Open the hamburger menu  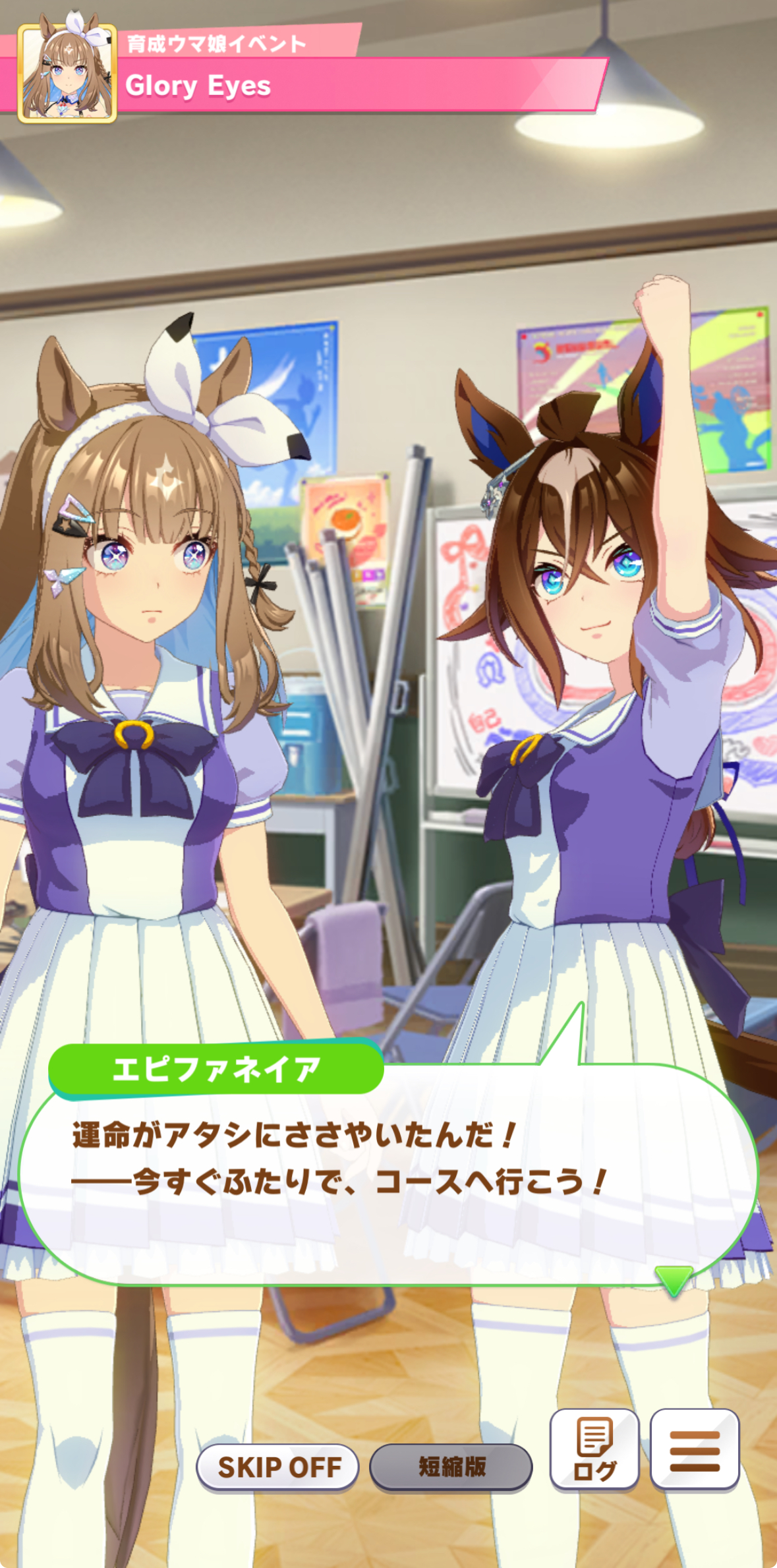click(694, 1450)
